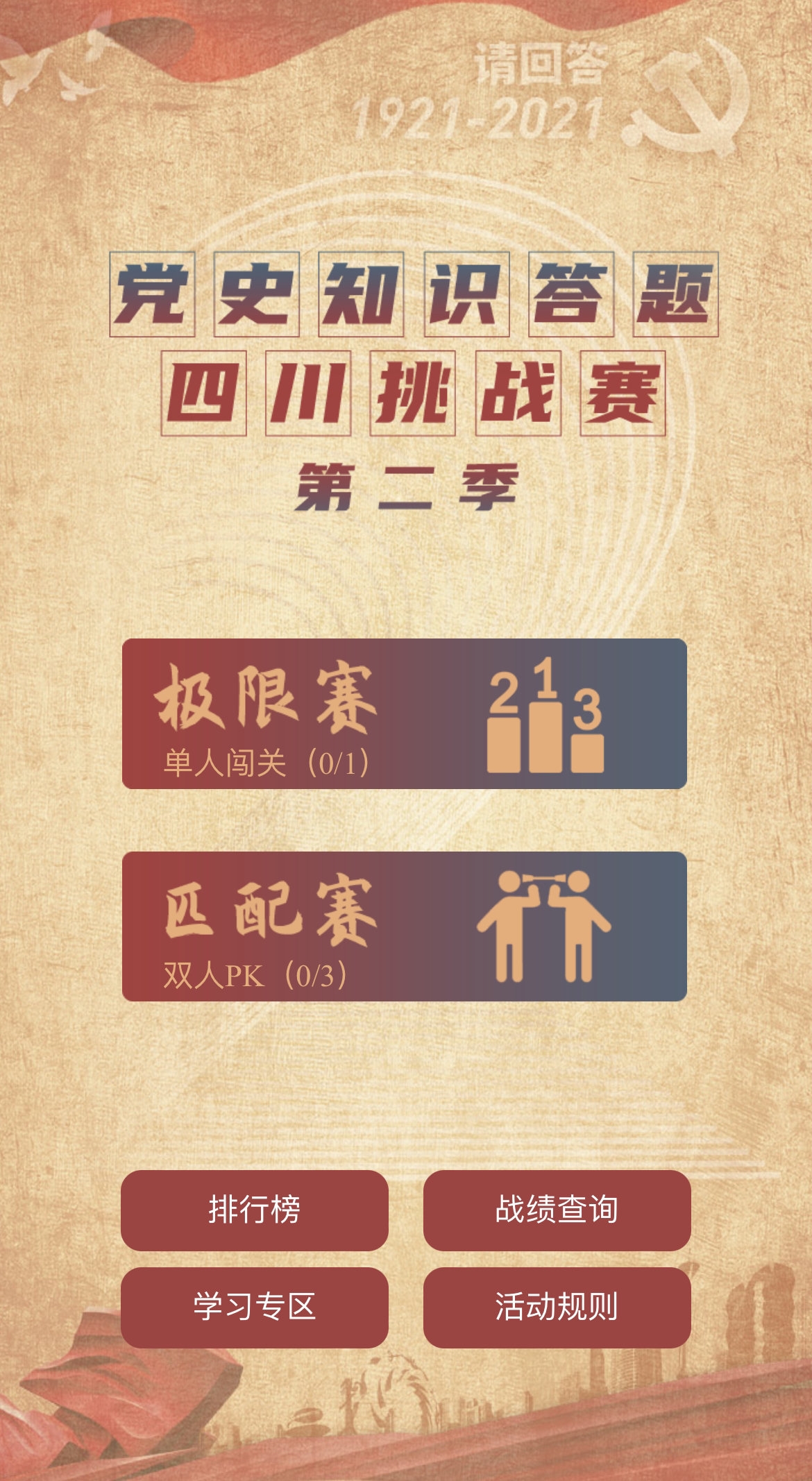The width and height of the screenshot is (812, 1481).
Task: Open the 排行榜 leaderboard
Action: pos(254,1210)
